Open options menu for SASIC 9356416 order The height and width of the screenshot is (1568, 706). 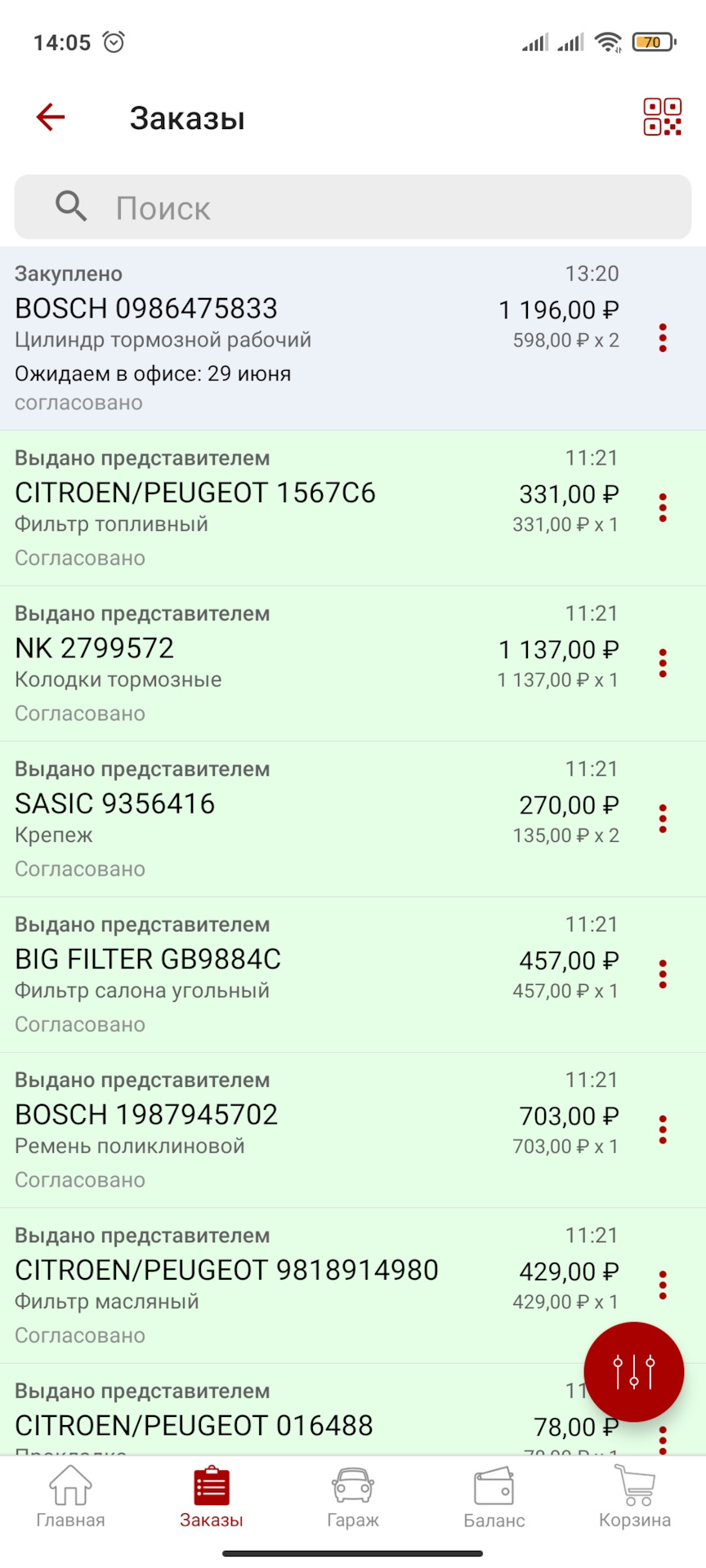pyautogui.click(x=662, y=818)
